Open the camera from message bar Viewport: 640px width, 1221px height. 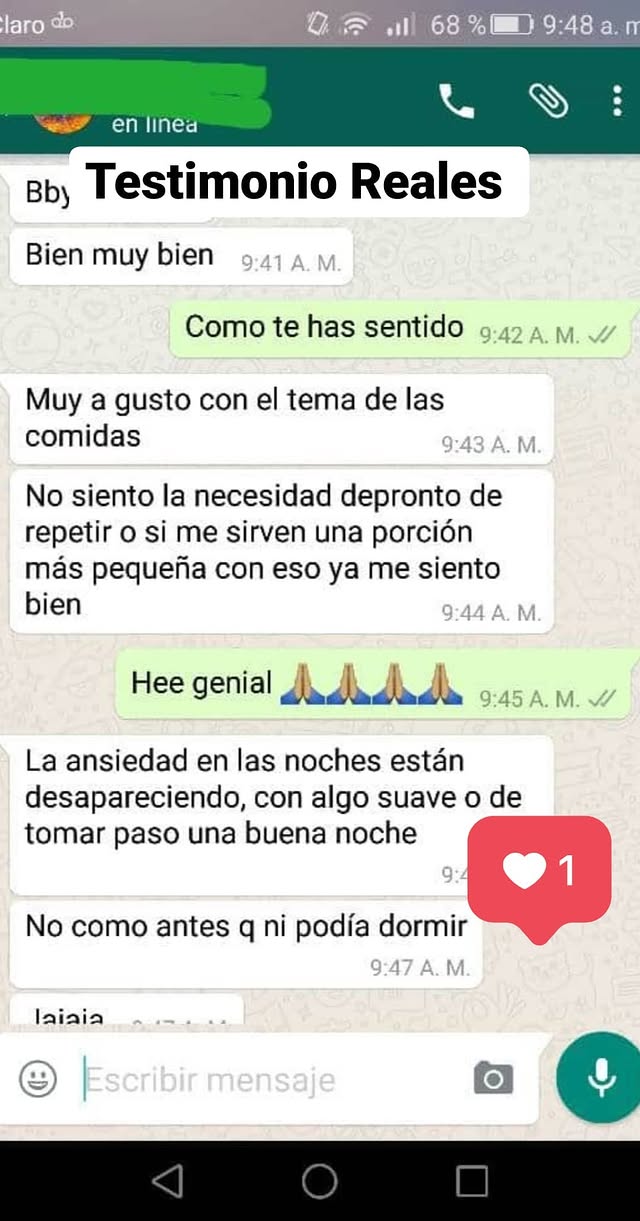coord(492,1079)
